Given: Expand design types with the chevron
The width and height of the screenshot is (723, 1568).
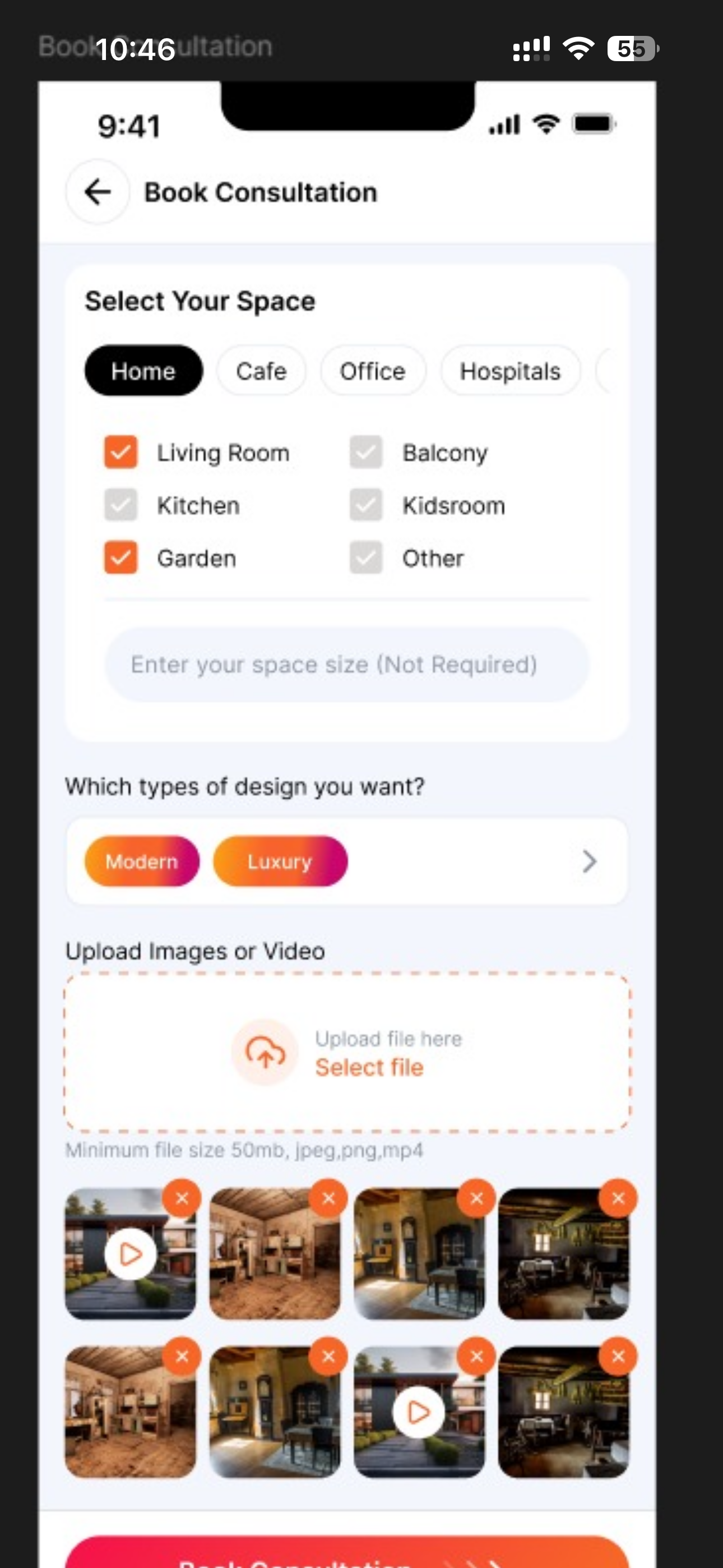Looking at the screenshot, I should 588,861.
